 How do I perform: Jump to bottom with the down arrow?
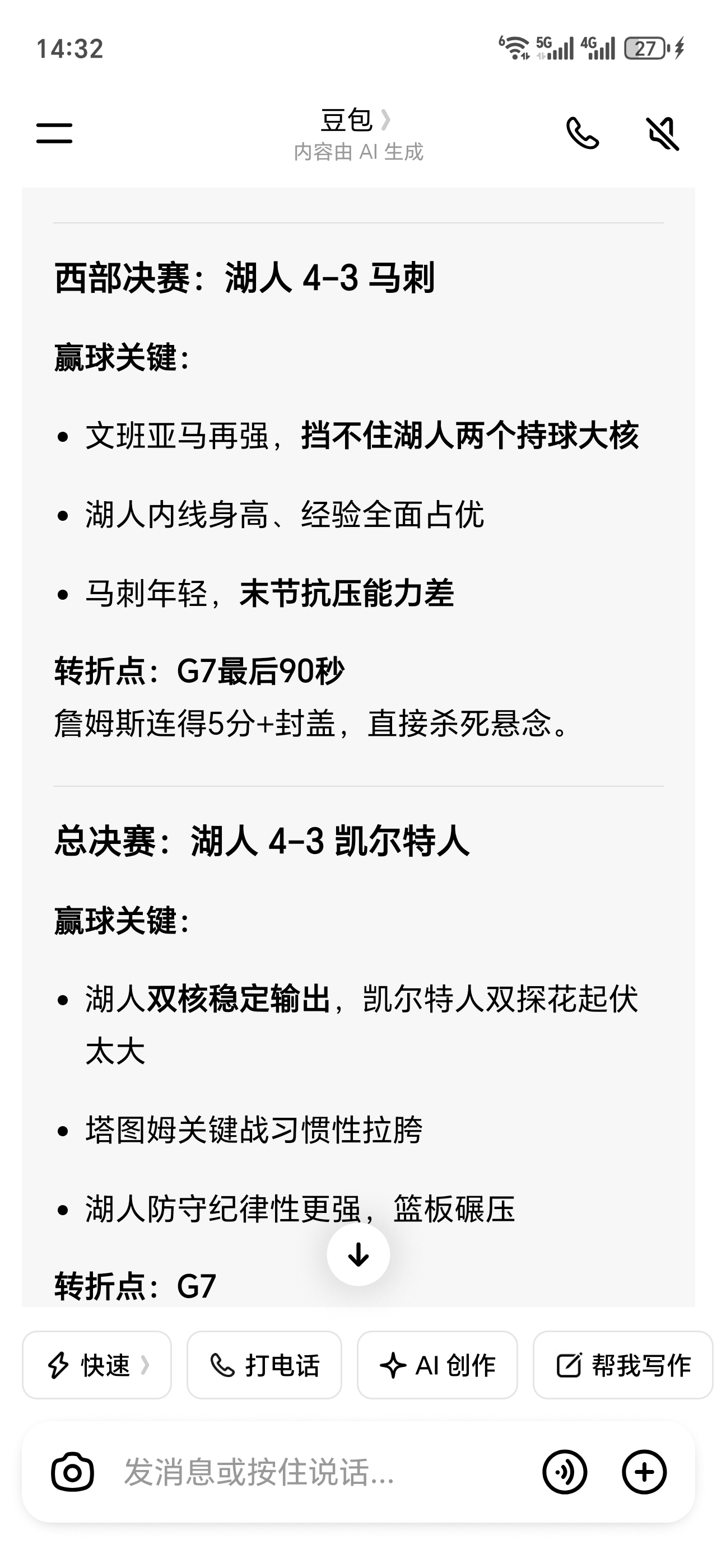(x=358, y=1254)
